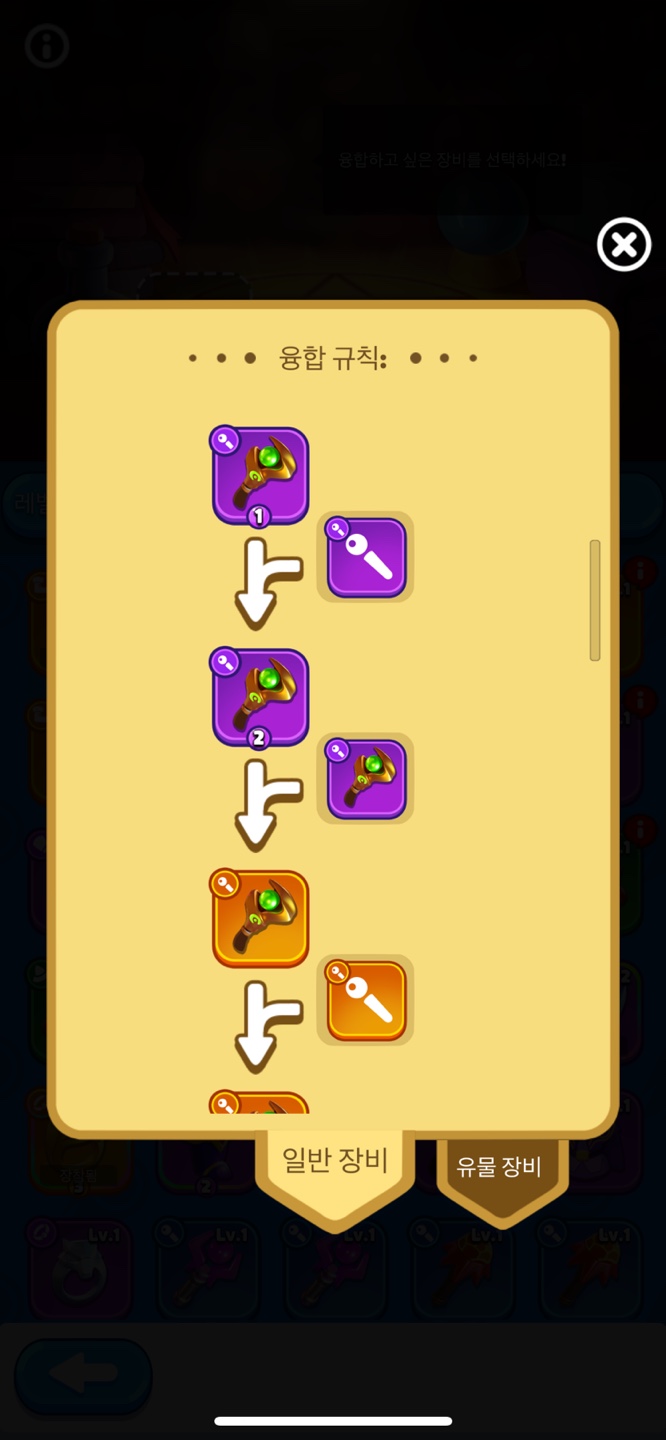
Task: Switch to the 일반 장비 tab
Action: pyautogui.click(x=335, y=1163)
